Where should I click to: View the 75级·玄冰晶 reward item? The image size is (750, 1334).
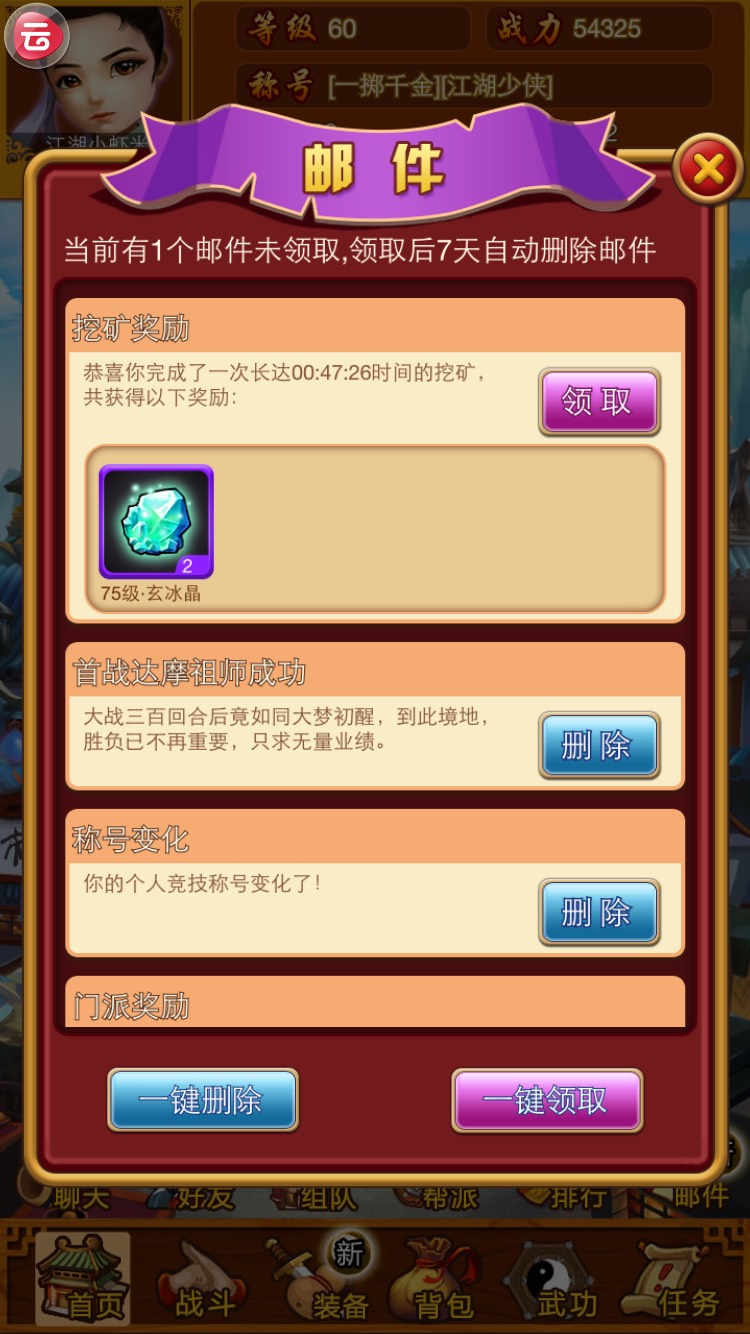(x=156, y=522)
